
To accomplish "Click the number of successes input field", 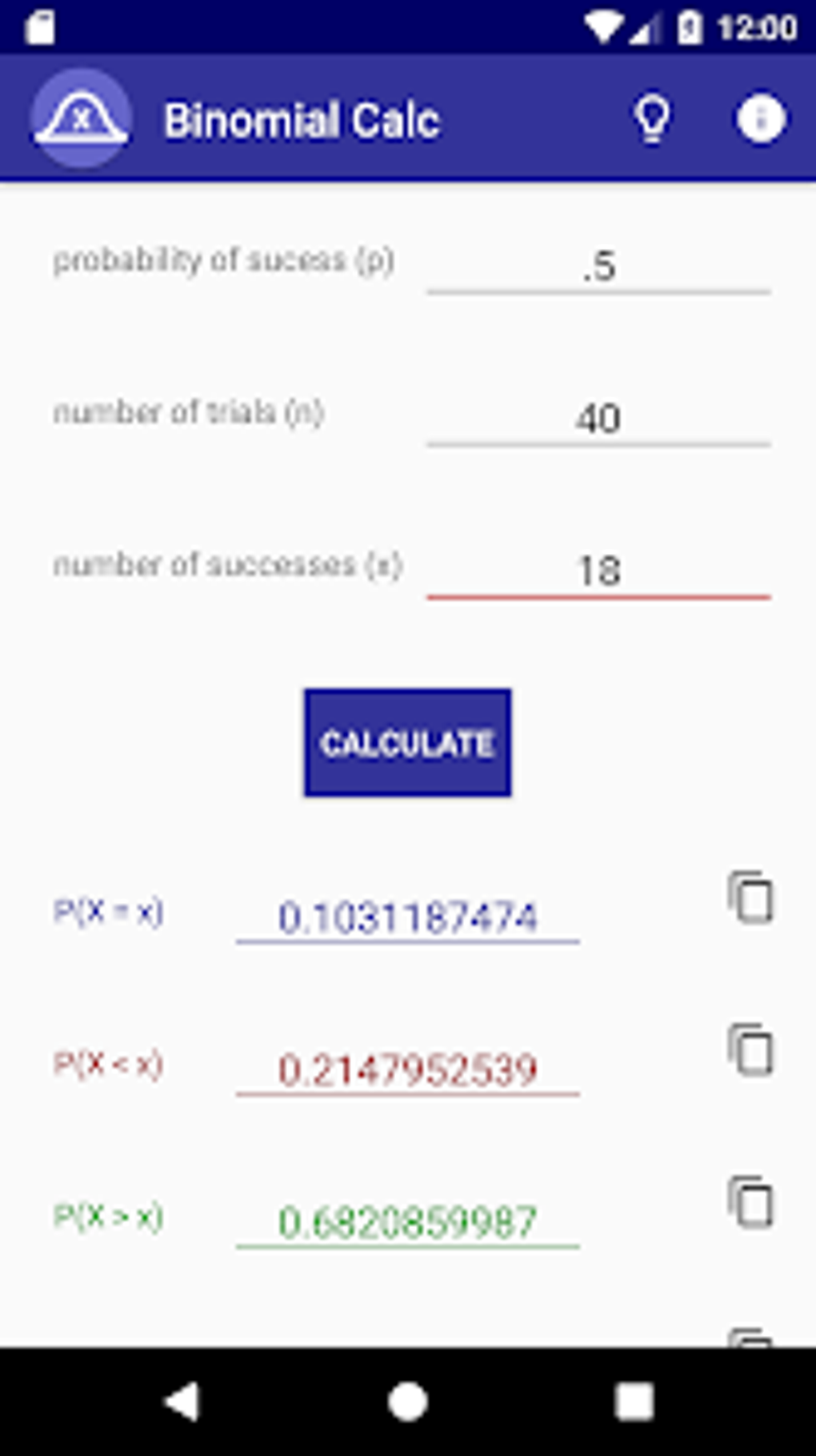I will [598, 570].
